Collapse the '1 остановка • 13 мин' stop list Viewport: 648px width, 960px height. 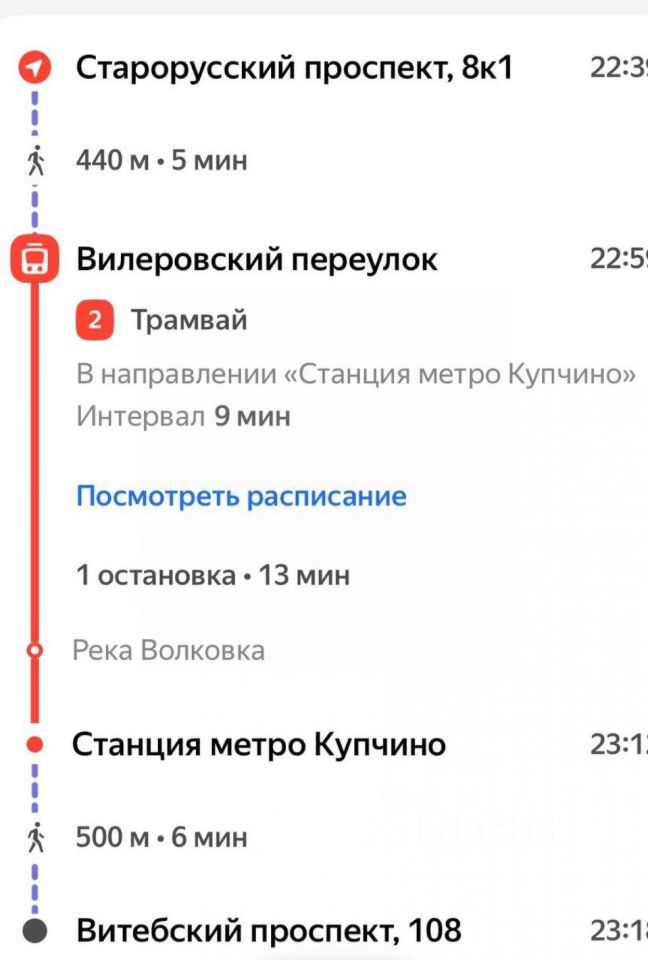(x=213, y=575)
